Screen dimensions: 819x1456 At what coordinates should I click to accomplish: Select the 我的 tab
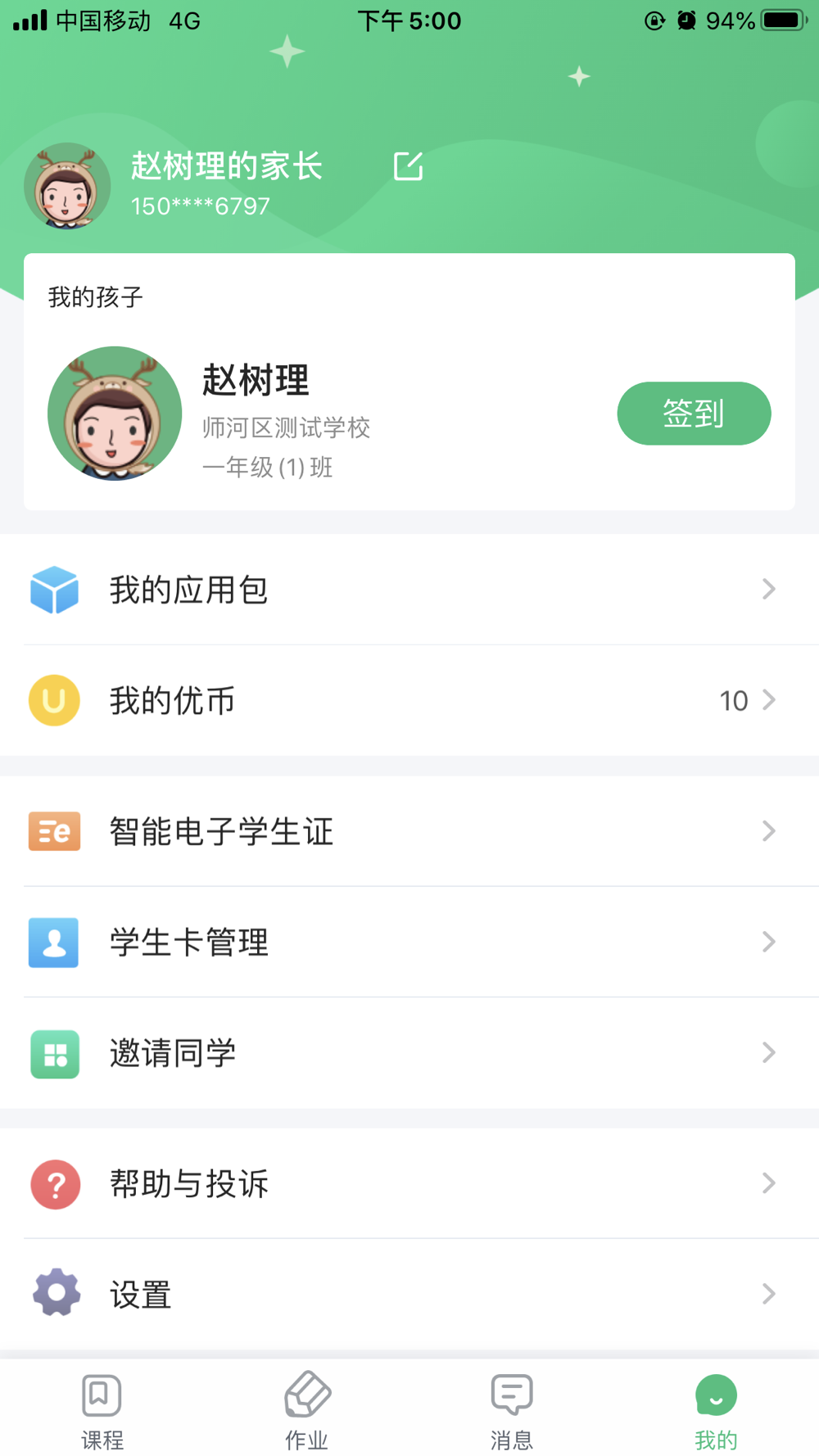coord(716,1410)
